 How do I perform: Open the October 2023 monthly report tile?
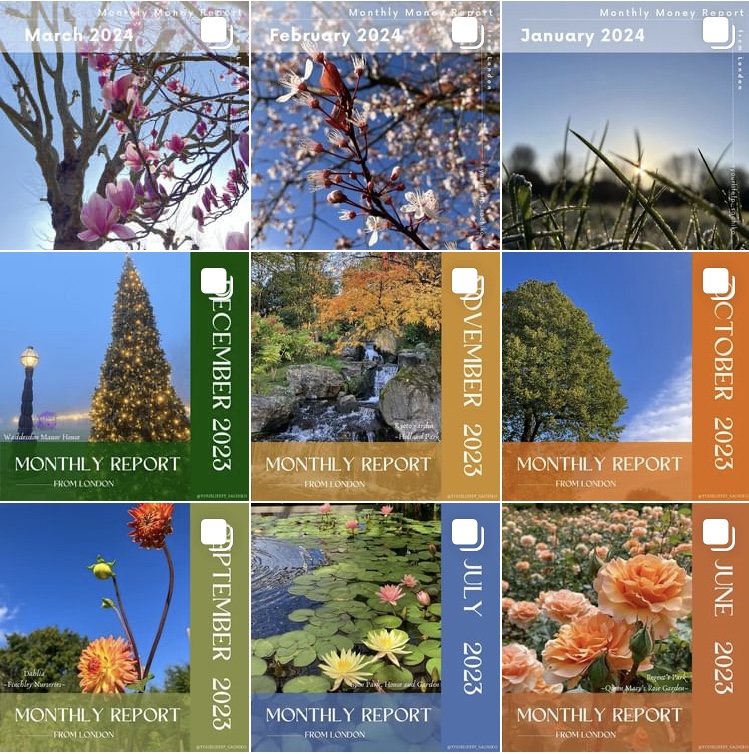(x=625, y=376)
